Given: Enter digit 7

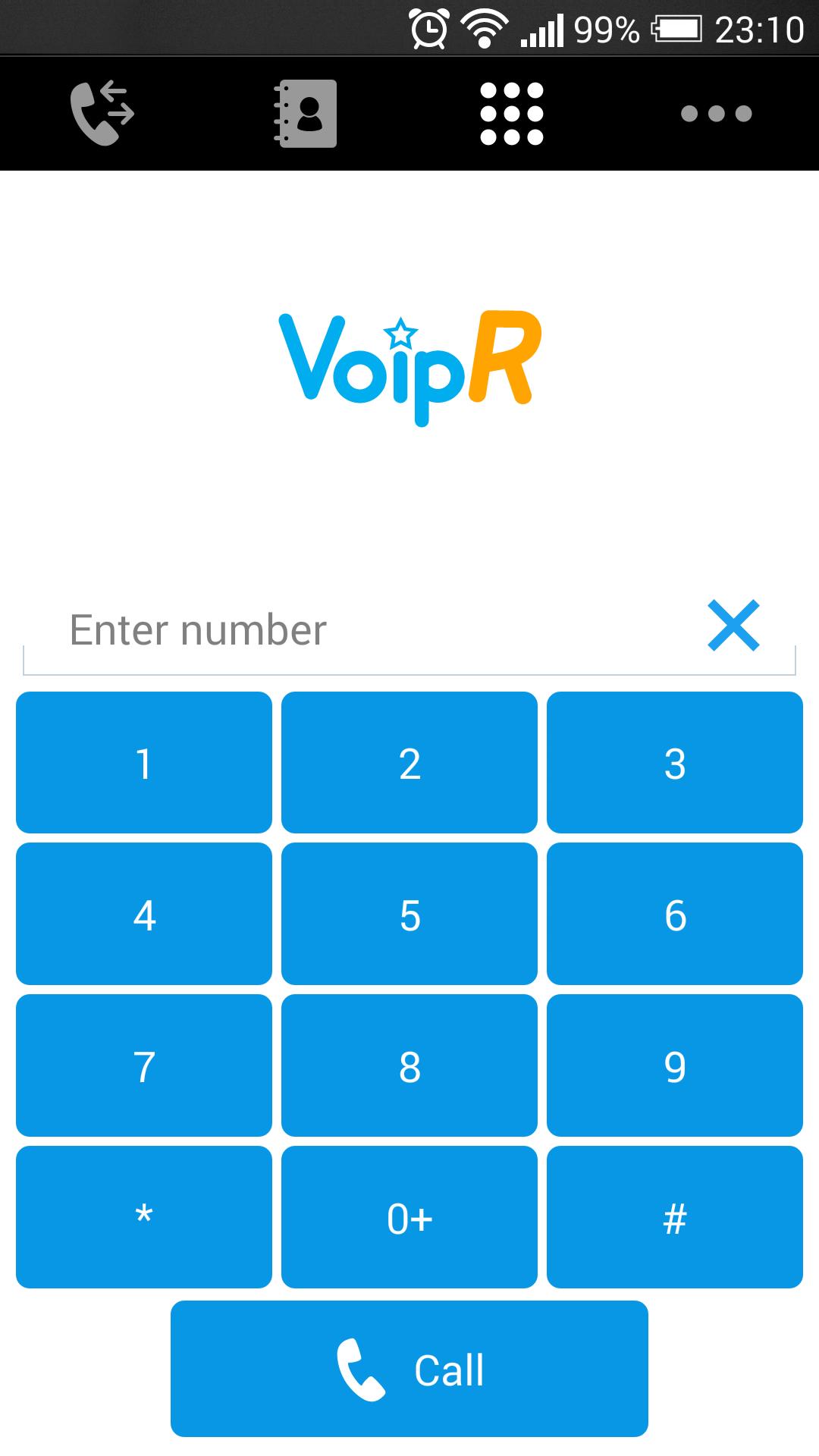Looking at the screenshot, I should click(144, 1065).
